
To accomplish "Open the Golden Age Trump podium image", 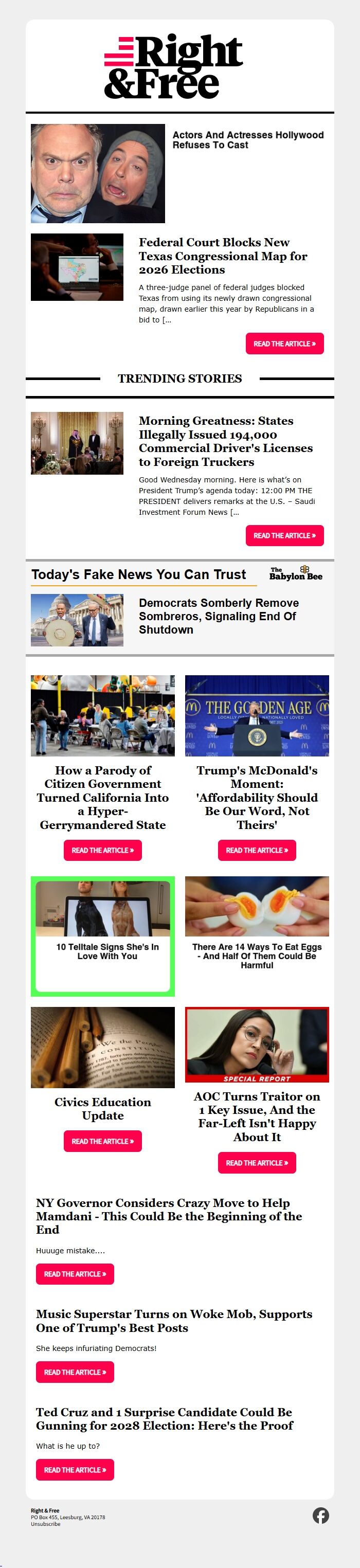I will coord(257,715).
